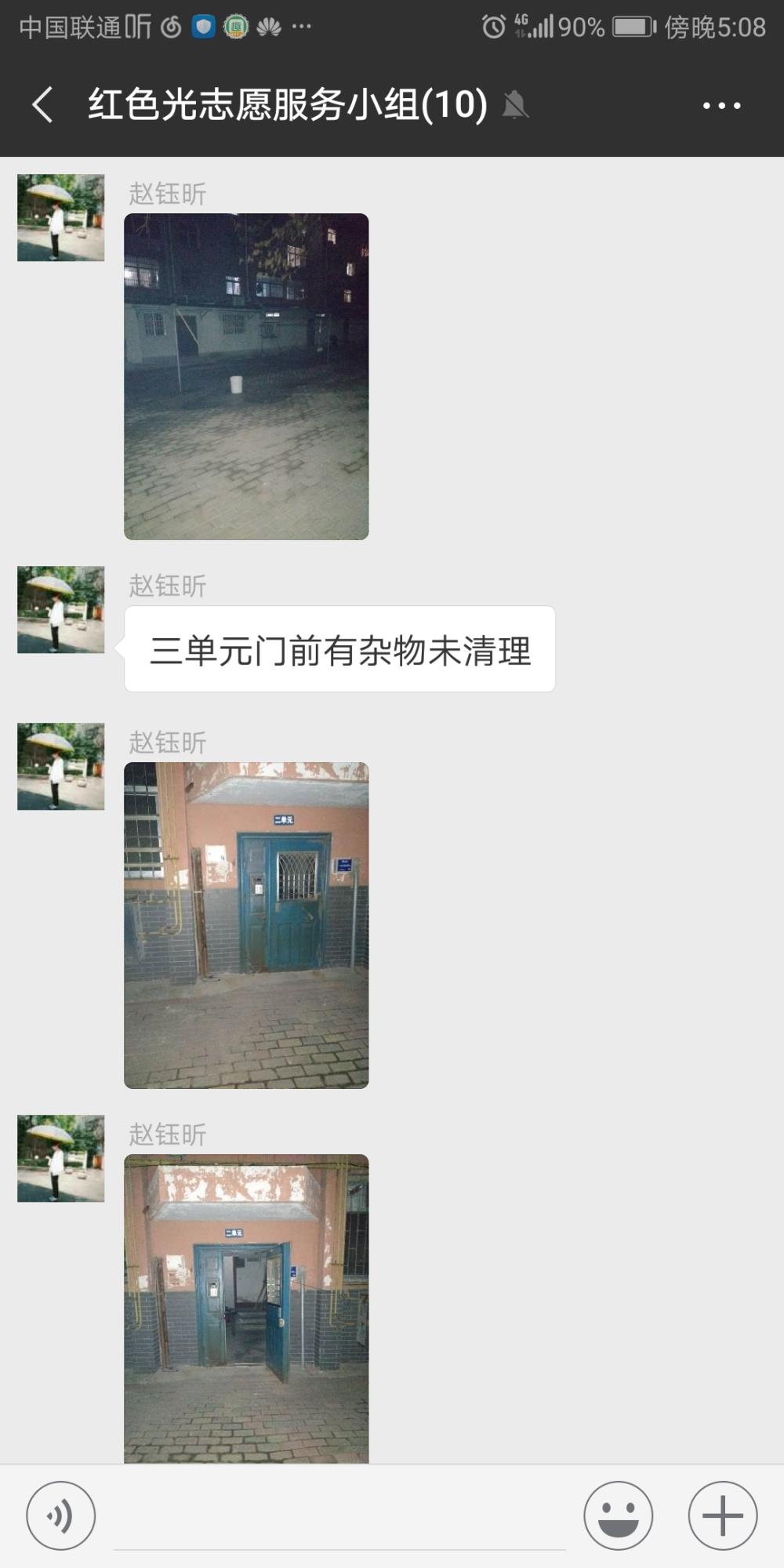784x1568 pixels.
Task: Open the emoji sticker panel
Action: tap(619, 1515)
